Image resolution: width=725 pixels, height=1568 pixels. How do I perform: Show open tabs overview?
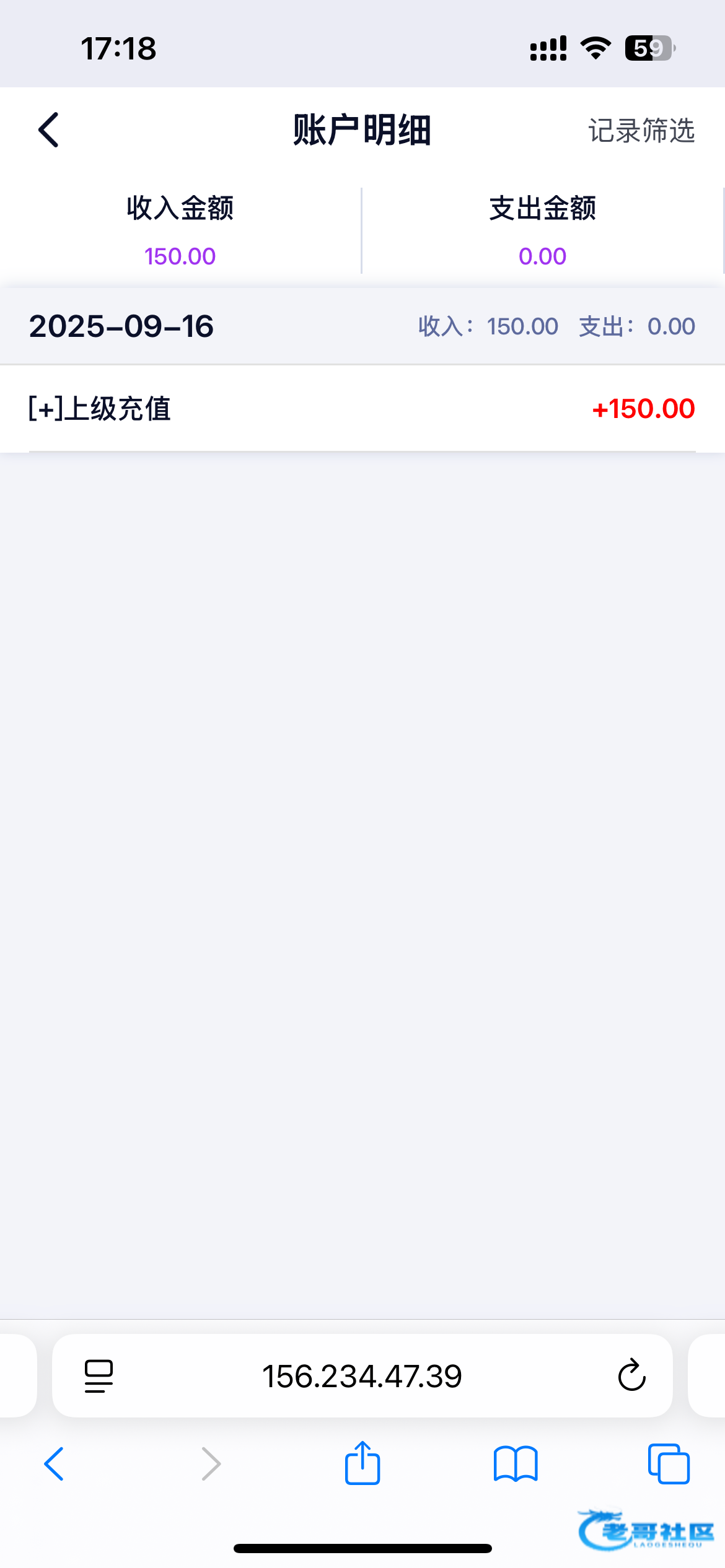(x=669, y=1464)
